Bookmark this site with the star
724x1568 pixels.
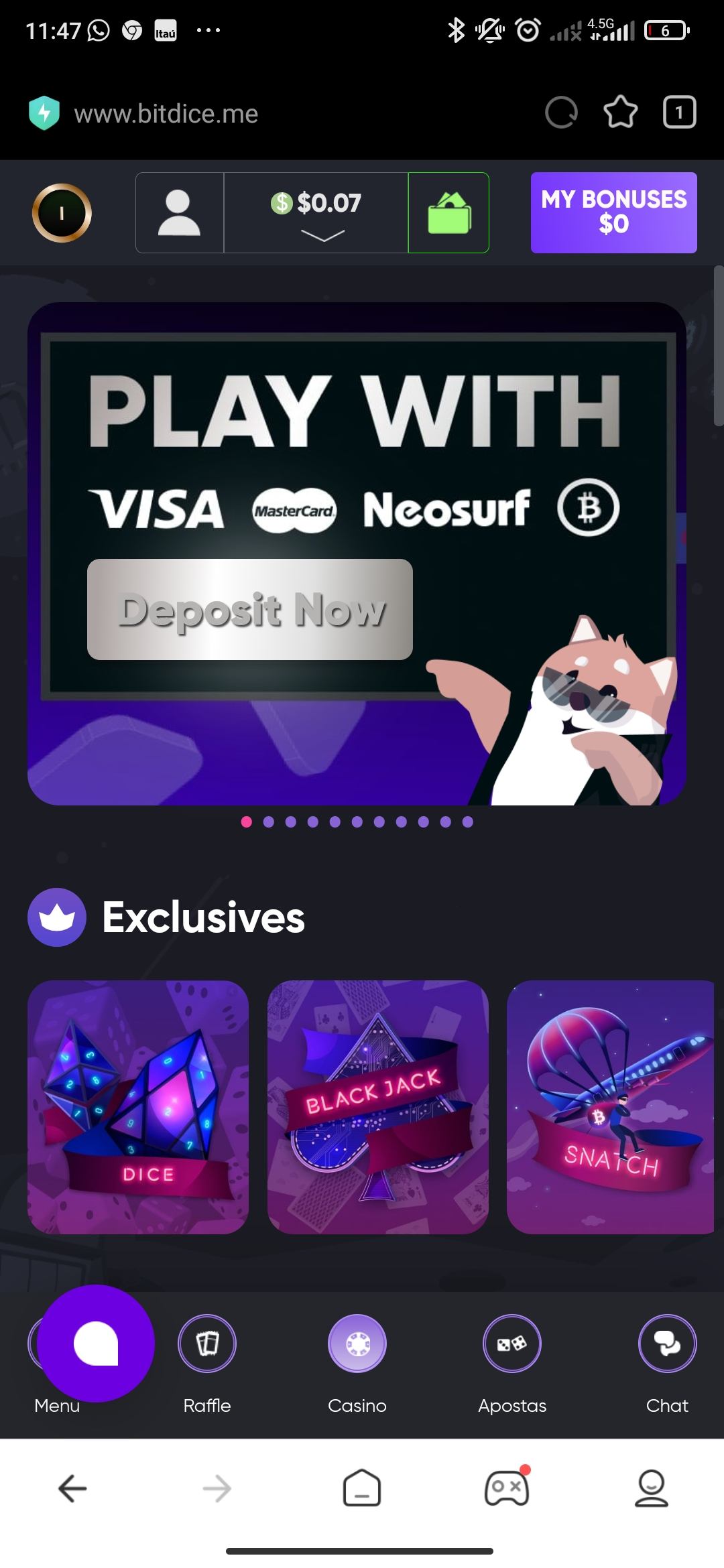pyautogui.click(x=620, y=113)
